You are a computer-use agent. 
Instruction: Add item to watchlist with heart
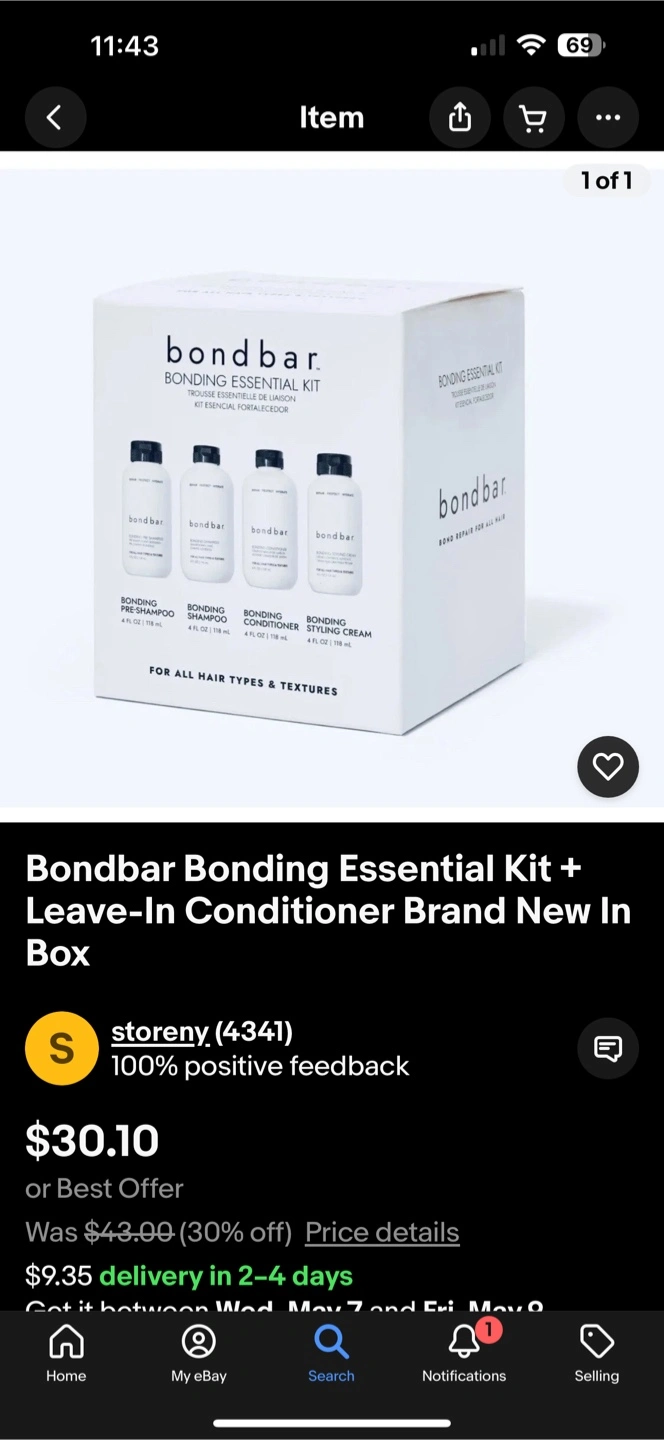[608, 767]
